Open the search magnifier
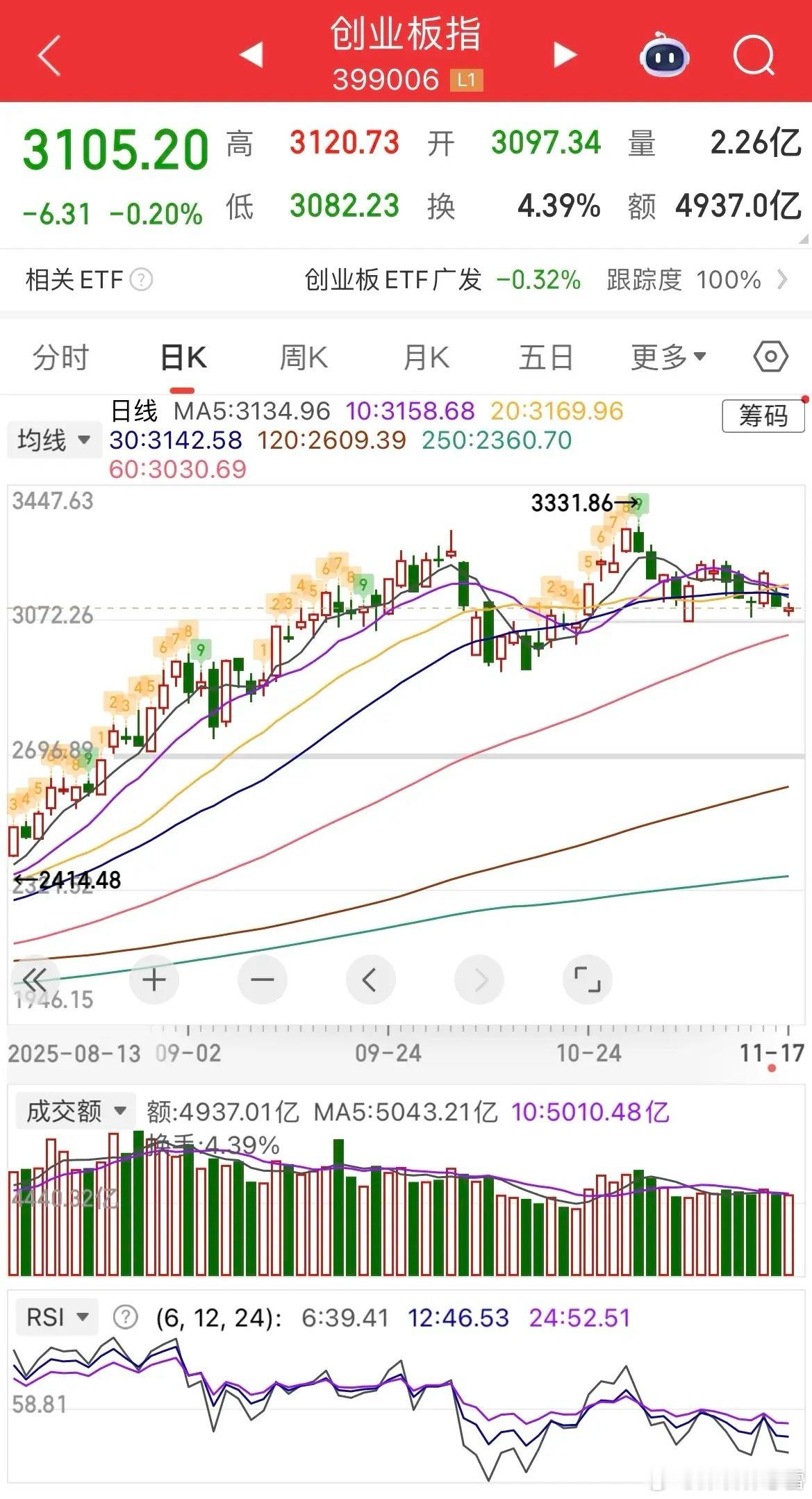812x1499 pixels. tap(754, 55)
